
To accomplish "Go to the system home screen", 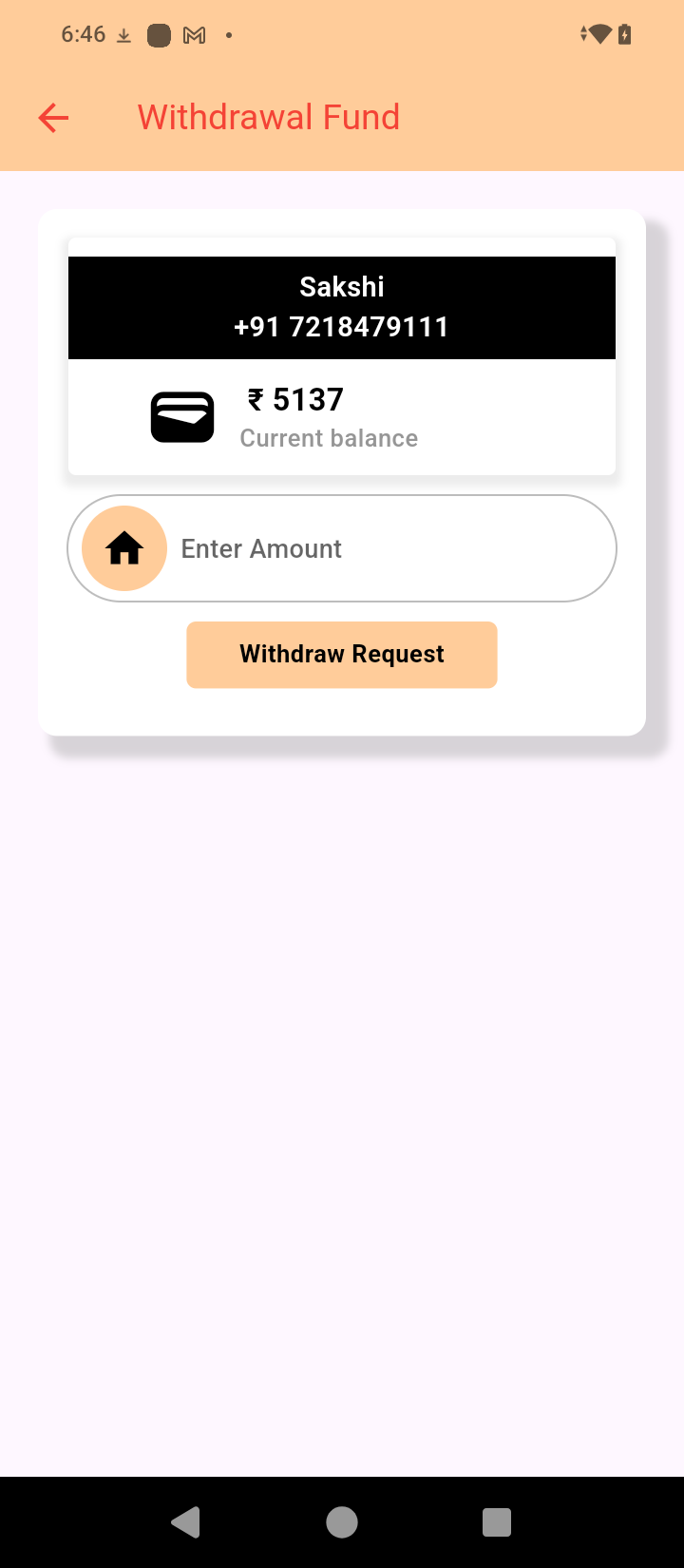I will pos(342,1522).
